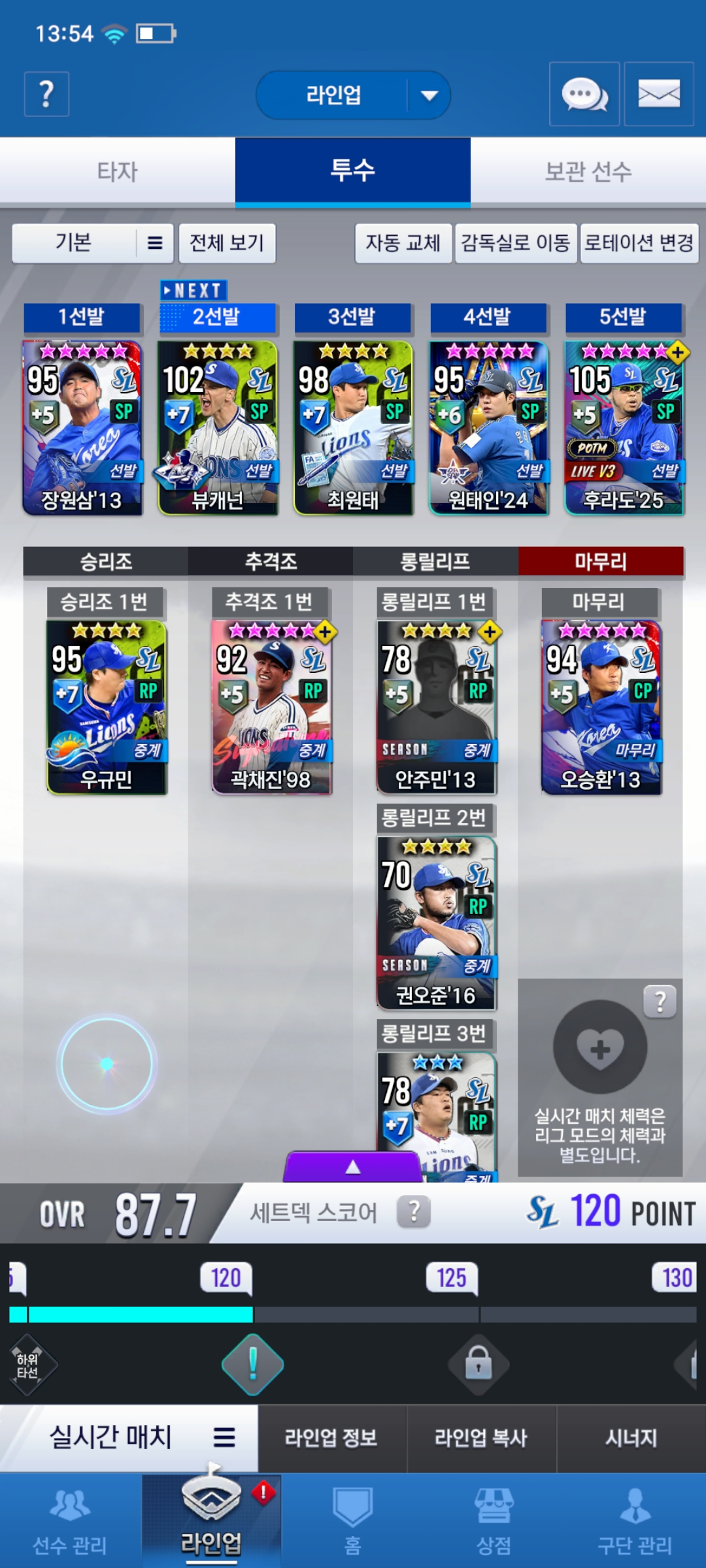This screenshot has width=706, height=1568.
Task: Select the 장원삼'13 starter card
Action: pyautogui.click(x=82, y=428)
